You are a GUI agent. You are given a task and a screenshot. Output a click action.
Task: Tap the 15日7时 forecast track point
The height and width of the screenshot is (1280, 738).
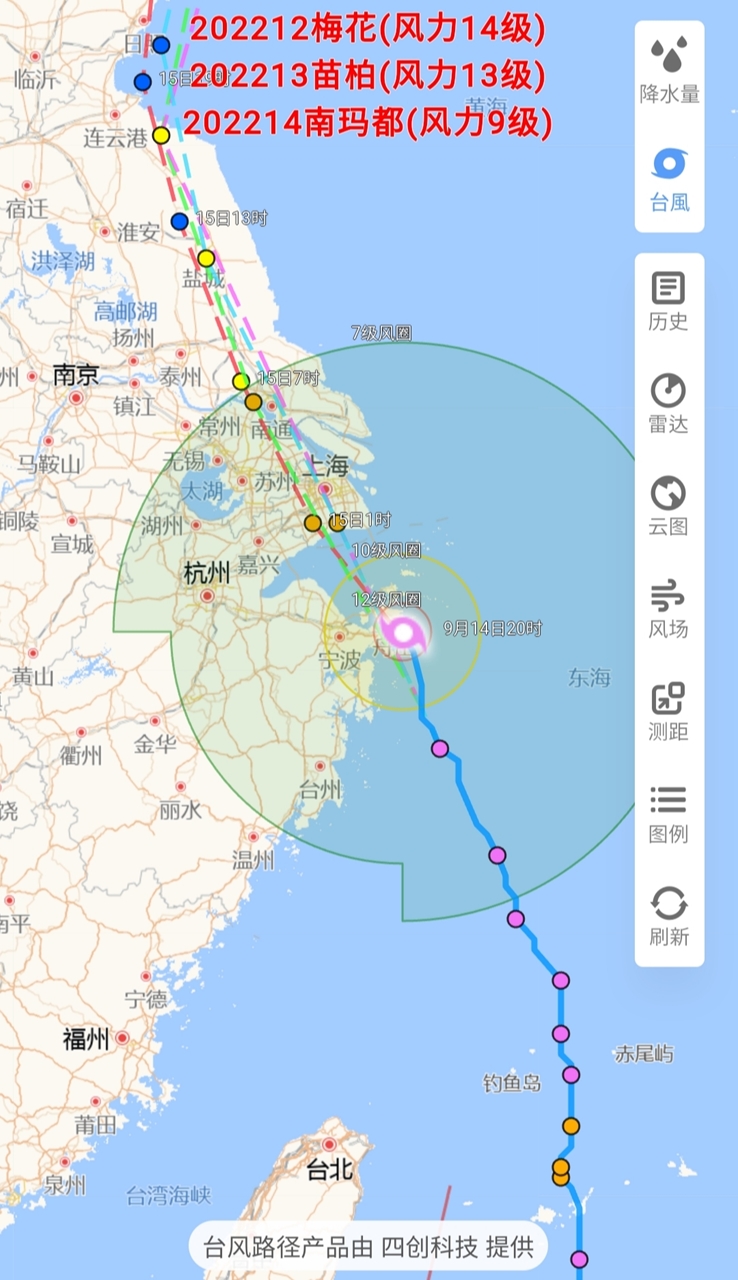[241, 381]
